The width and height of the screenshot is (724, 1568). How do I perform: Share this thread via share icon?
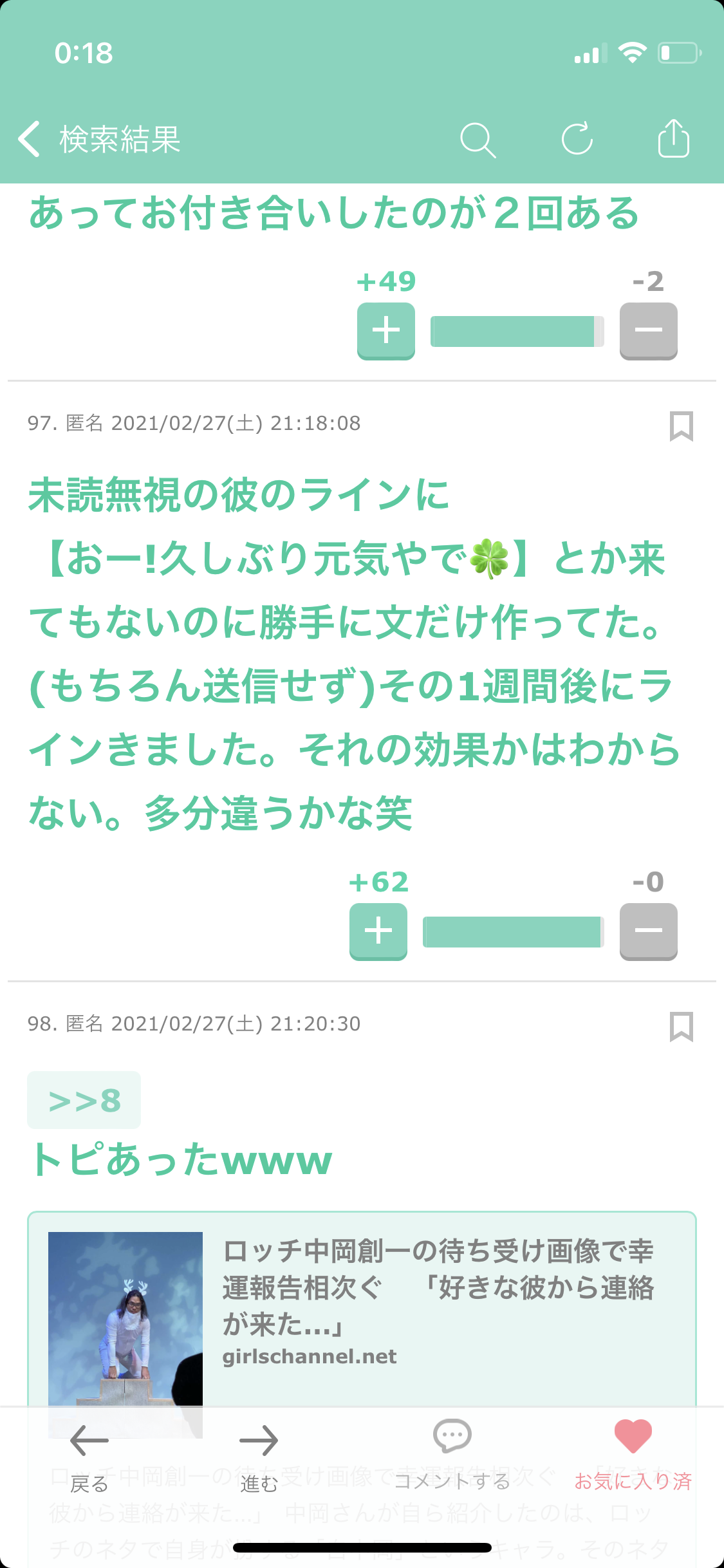674,138
